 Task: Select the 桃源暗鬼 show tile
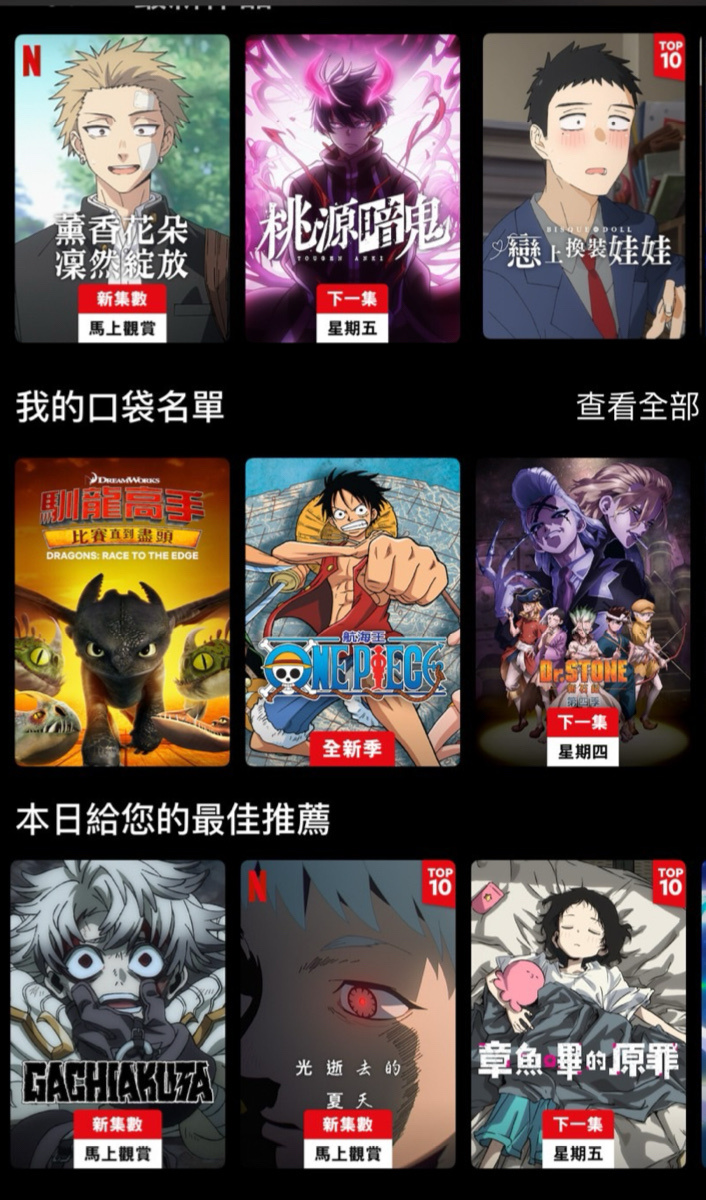tap(352, 188)
